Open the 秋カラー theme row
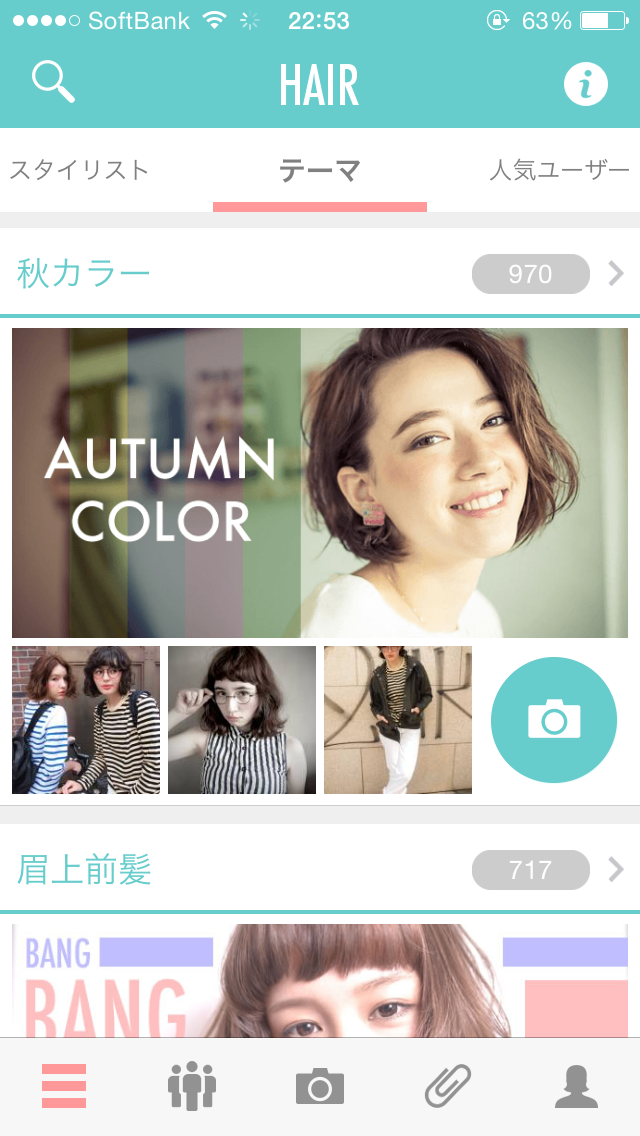 tap(320, 273)
